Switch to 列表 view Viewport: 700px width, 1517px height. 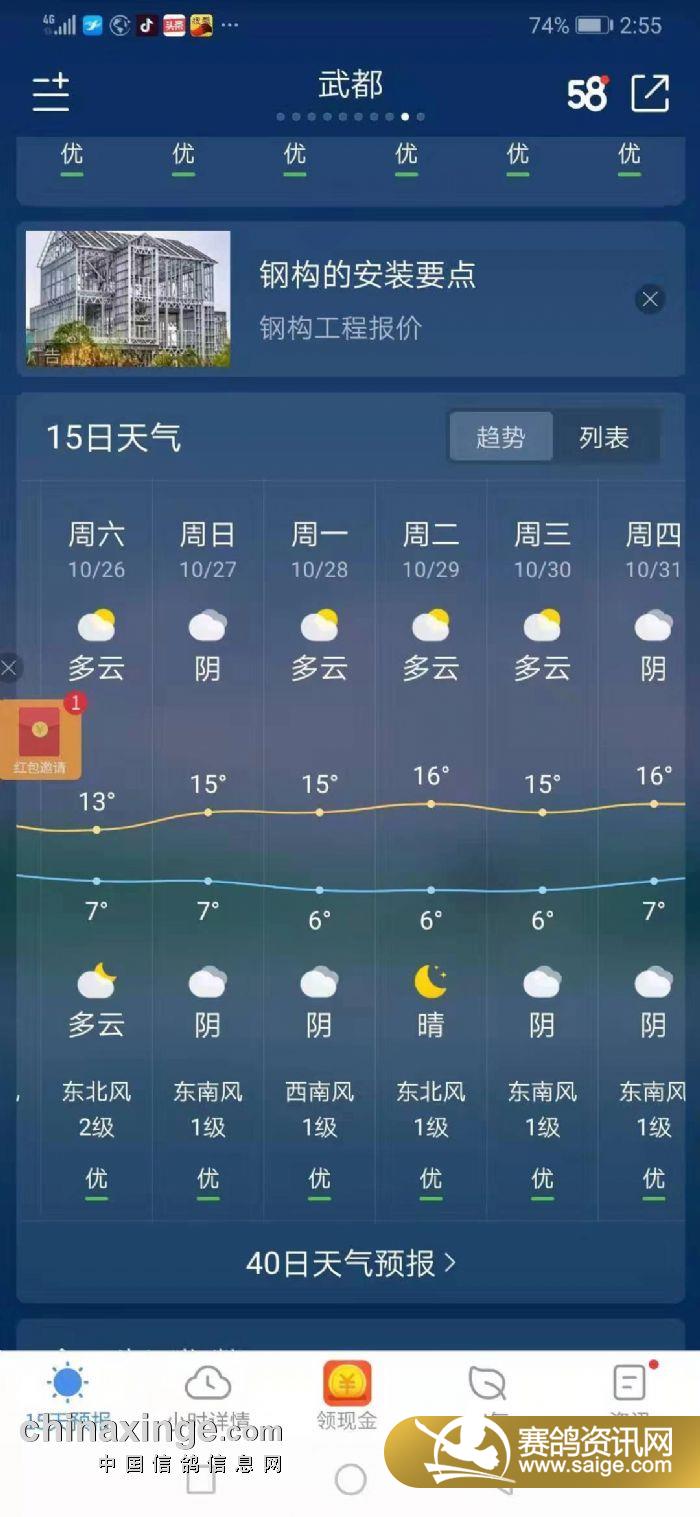pos(605,437)
